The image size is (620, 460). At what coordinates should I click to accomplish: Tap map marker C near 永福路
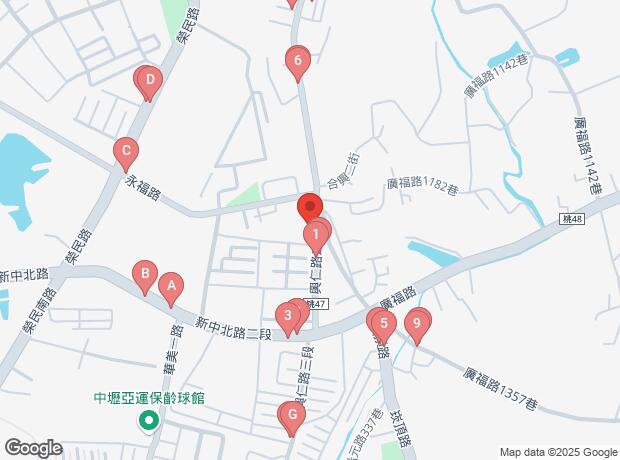point(125,154)
